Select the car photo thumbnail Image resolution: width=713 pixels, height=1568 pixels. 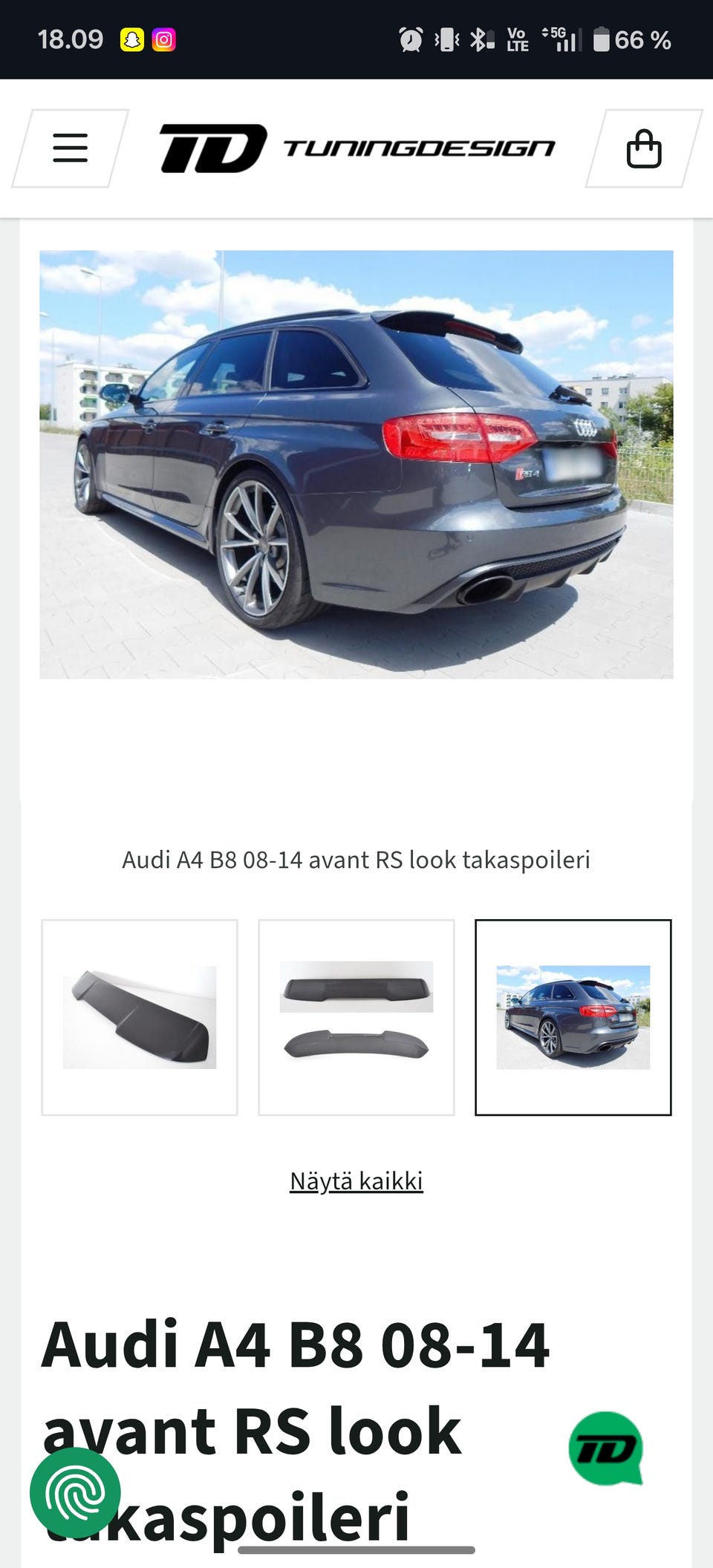(x=573, y=1017)
